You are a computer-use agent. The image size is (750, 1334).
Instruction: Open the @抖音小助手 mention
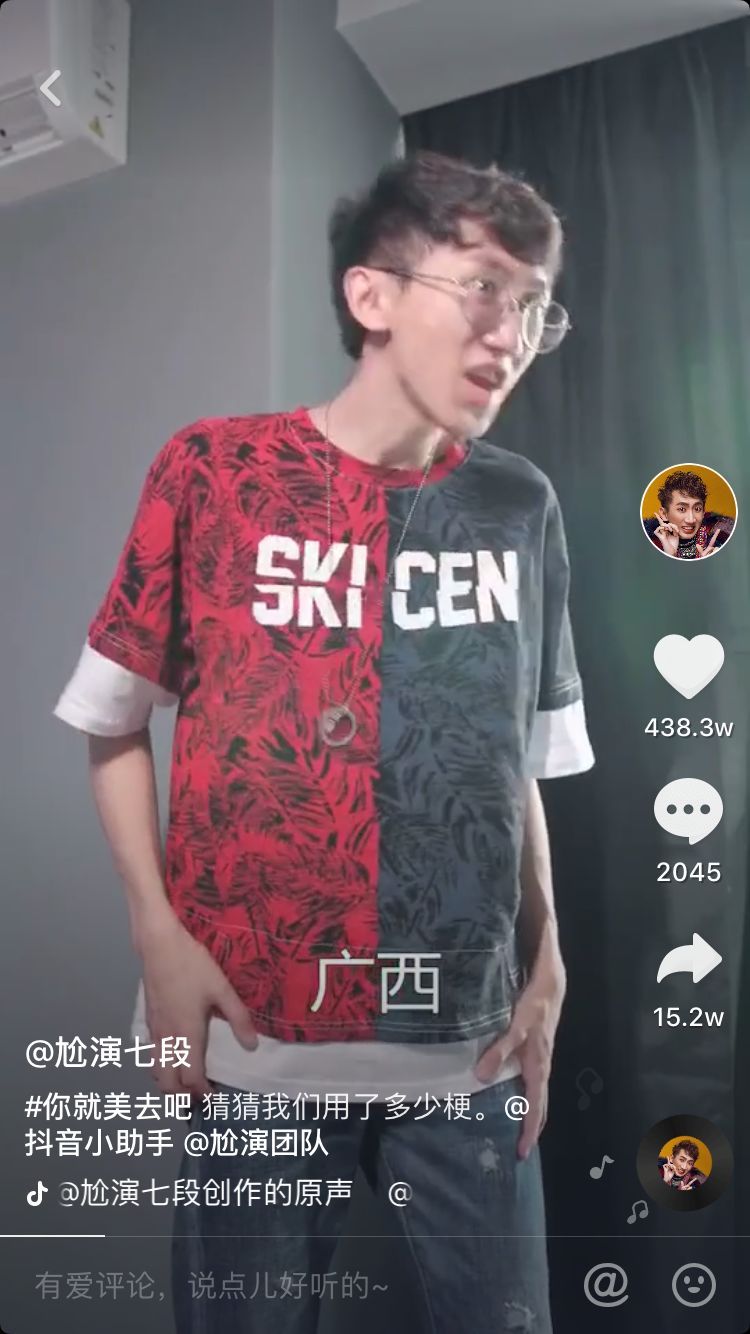click(x=100, y=1143)
